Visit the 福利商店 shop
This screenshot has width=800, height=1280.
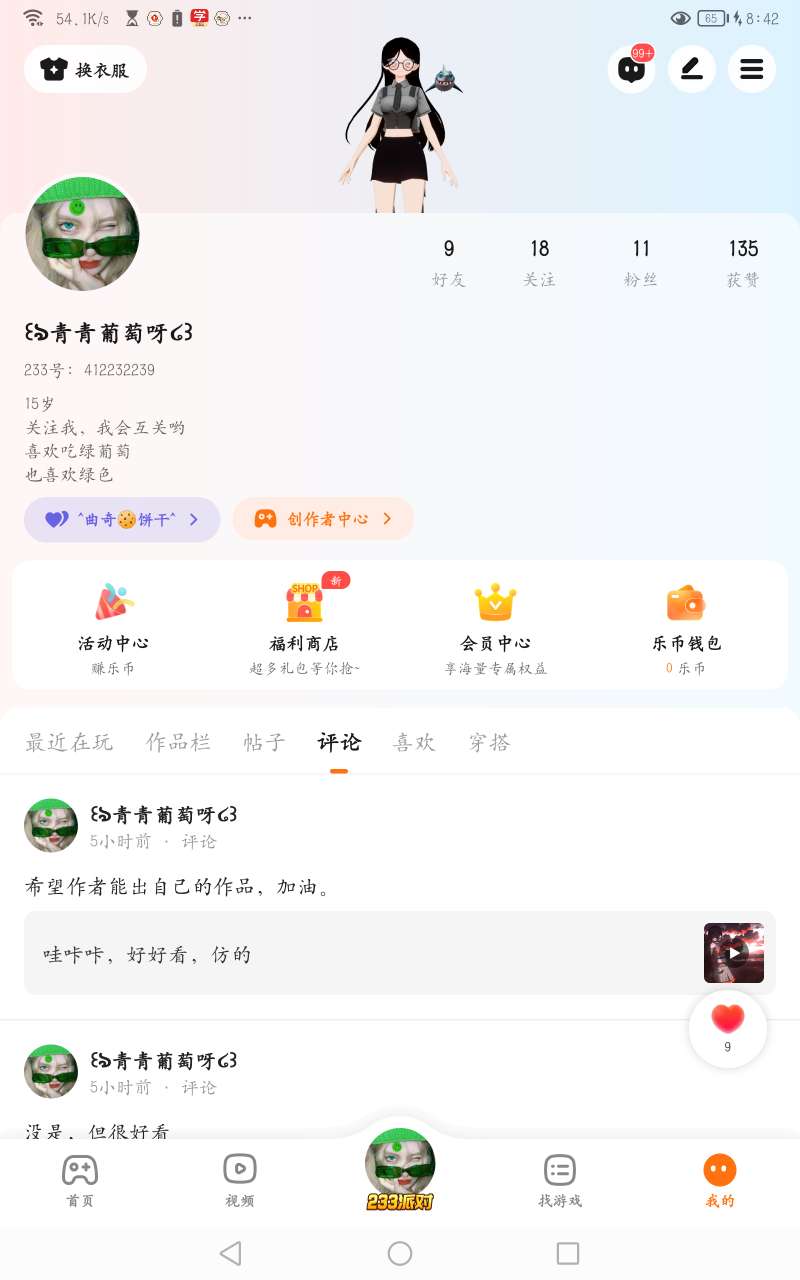304,627
